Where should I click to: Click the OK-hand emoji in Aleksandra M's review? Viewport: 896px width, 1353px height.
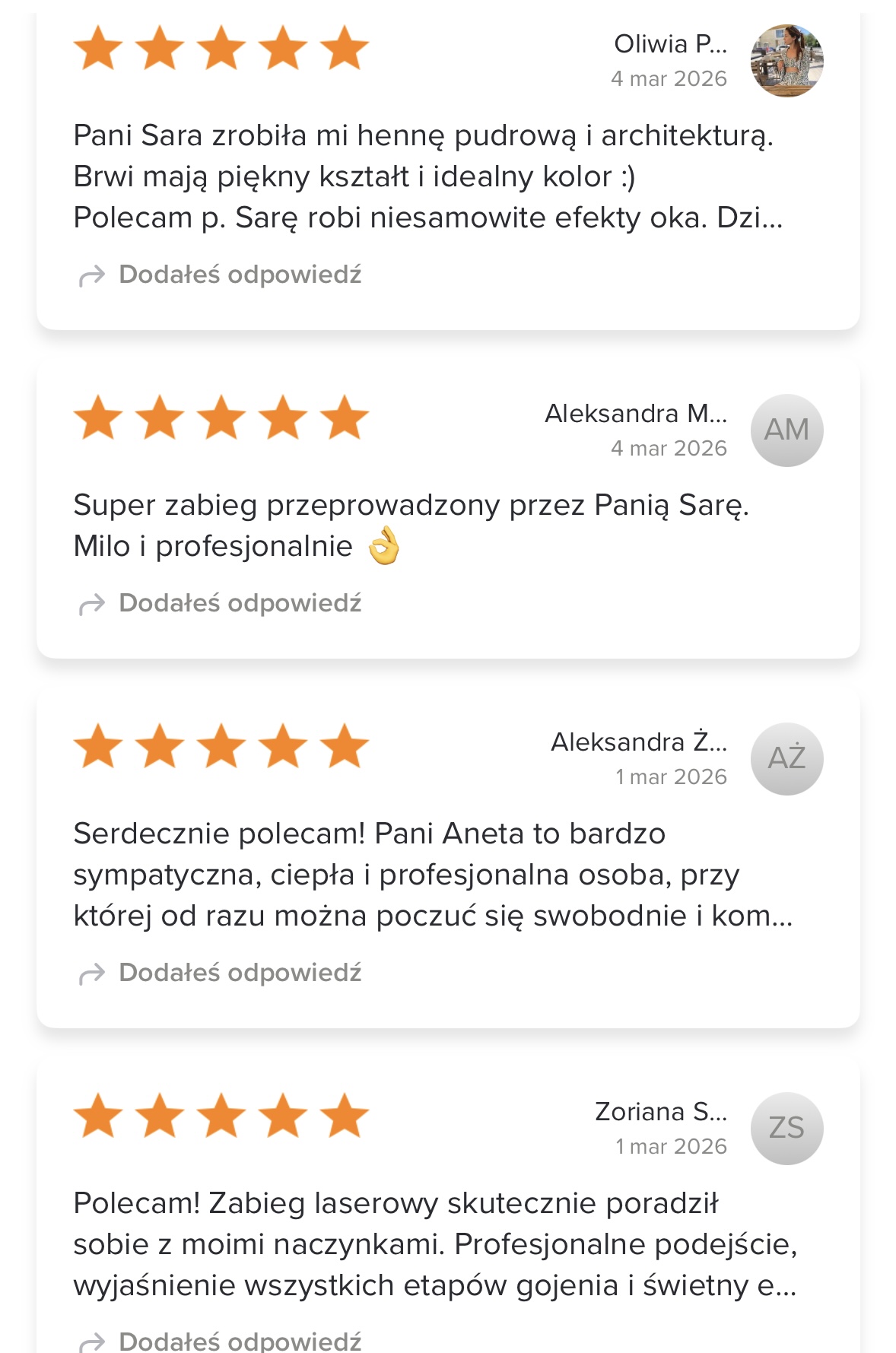385,545
